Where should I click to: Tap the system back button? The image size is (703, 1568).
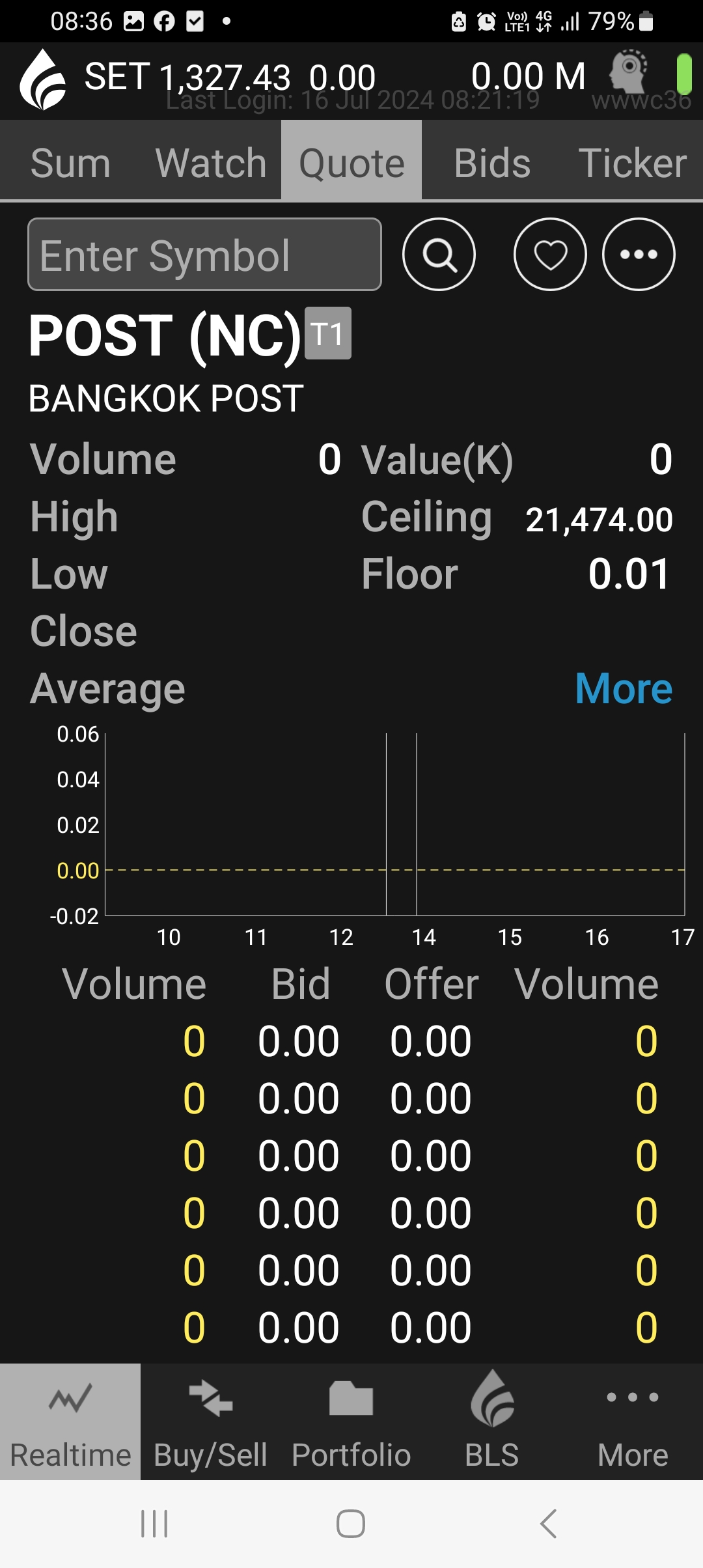tap(549, 1524)
